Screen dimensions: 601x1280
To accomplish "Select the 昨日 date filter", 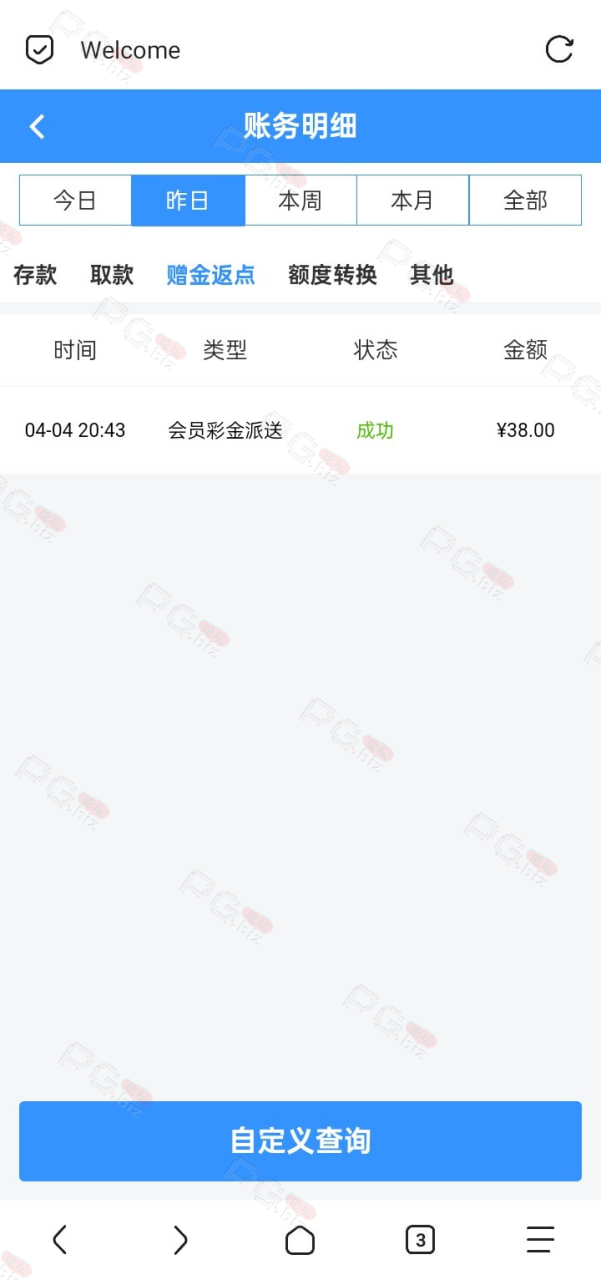I will (188, 200).
